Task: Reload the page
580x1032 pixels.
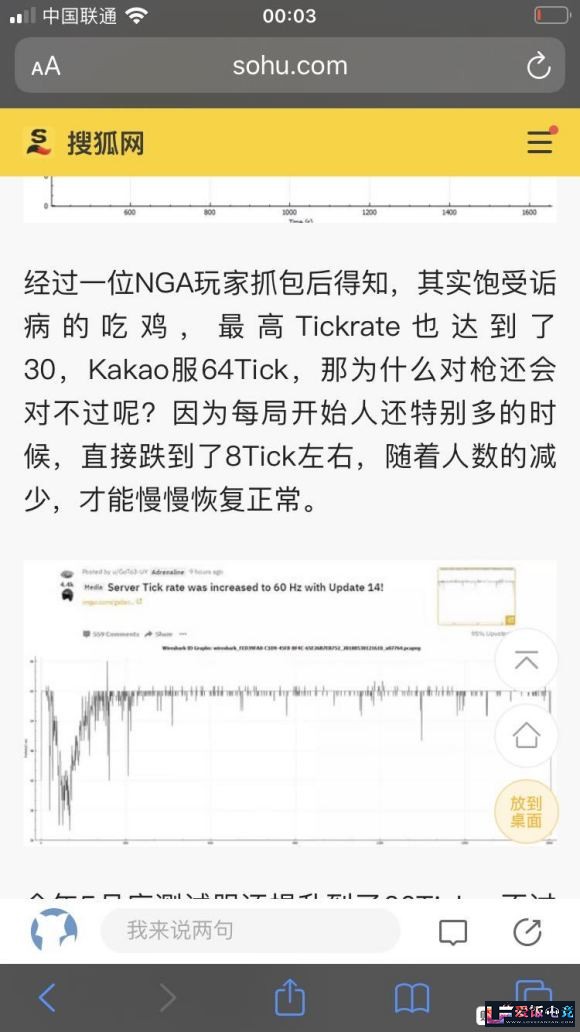Action: pos(538,66)
